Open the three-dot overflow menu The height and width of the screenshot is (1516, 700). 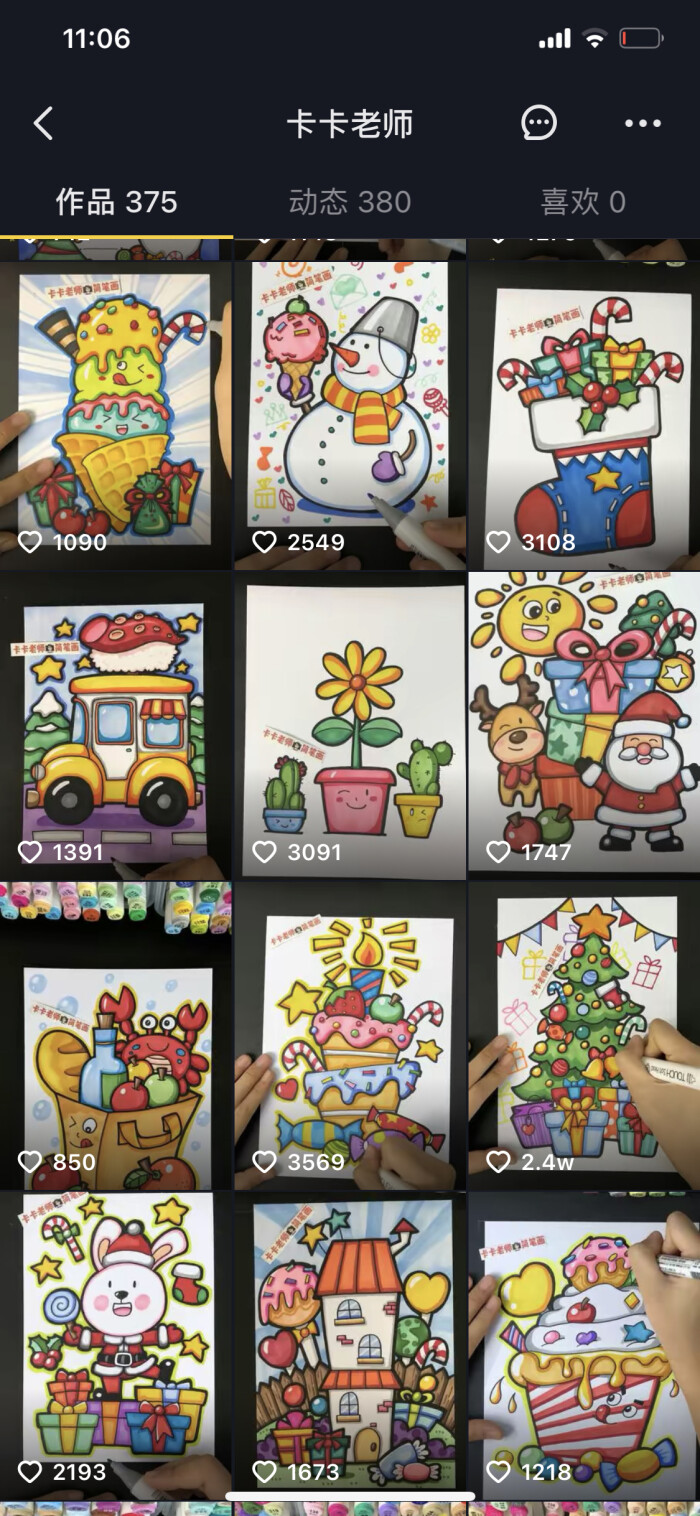642,124
